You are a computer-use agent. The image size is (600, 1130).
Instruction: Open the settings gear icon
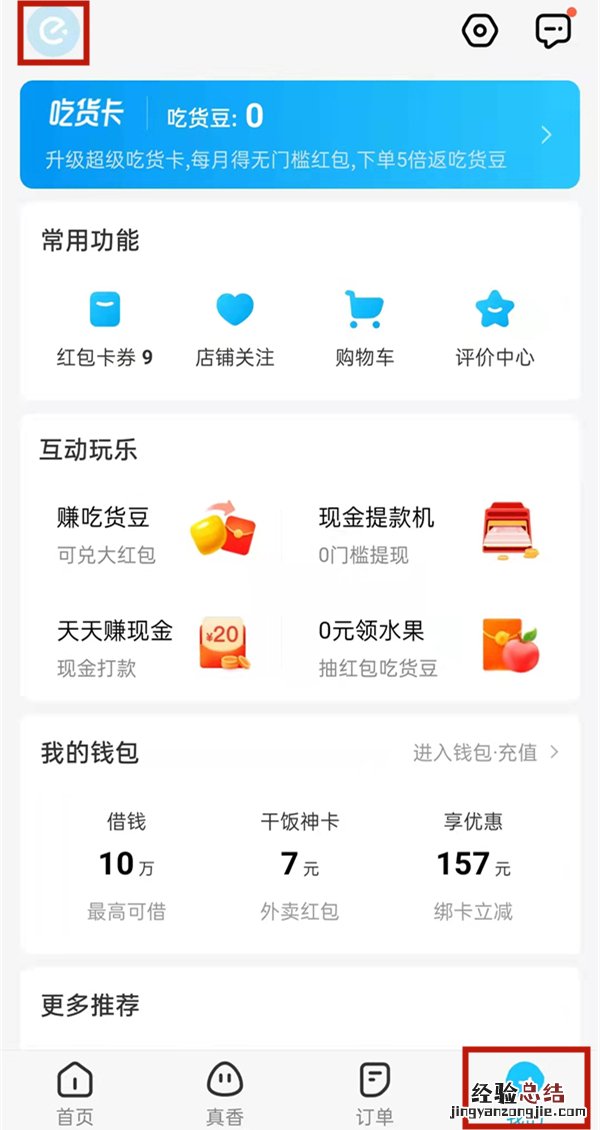pos(480,31)
